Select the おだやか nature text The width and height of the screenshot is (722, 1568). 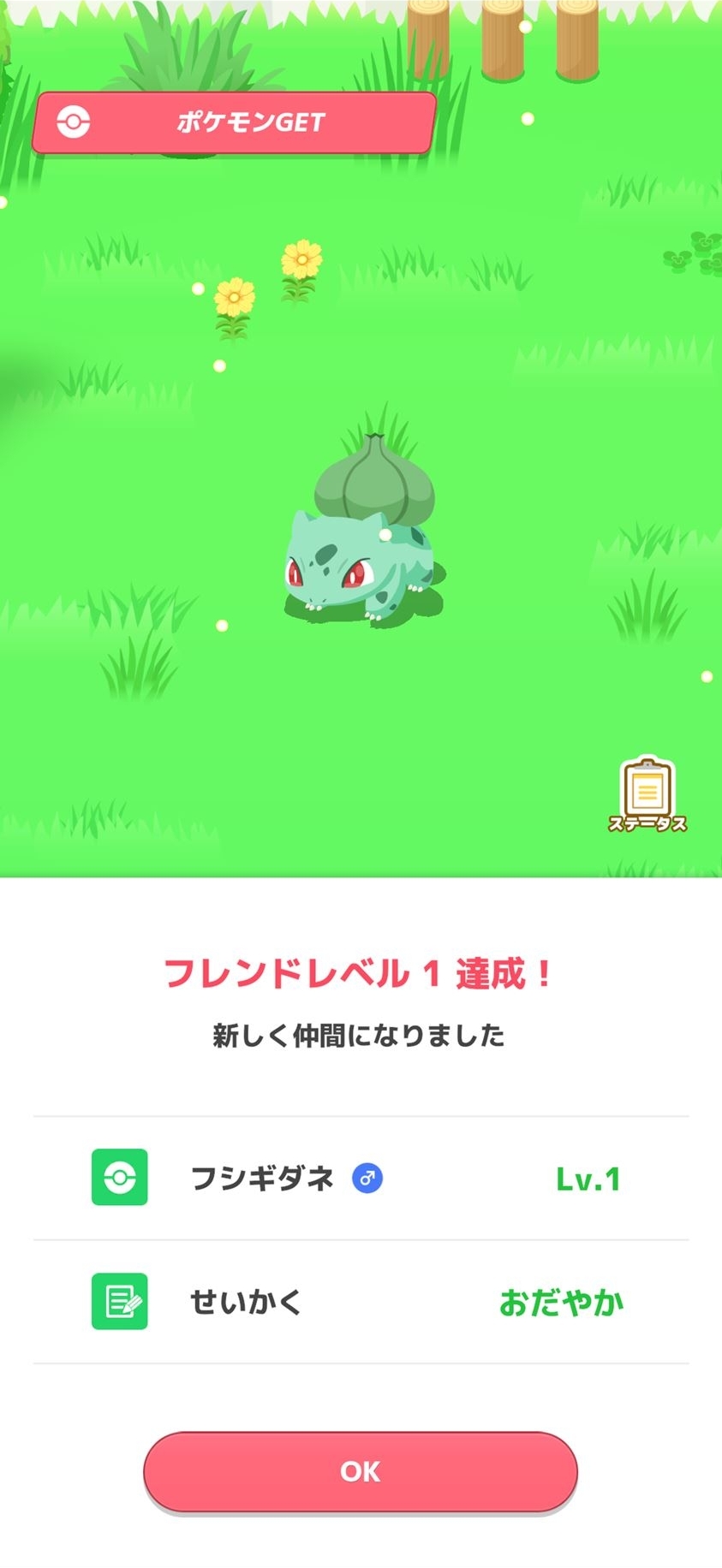tap(561, 1302)
